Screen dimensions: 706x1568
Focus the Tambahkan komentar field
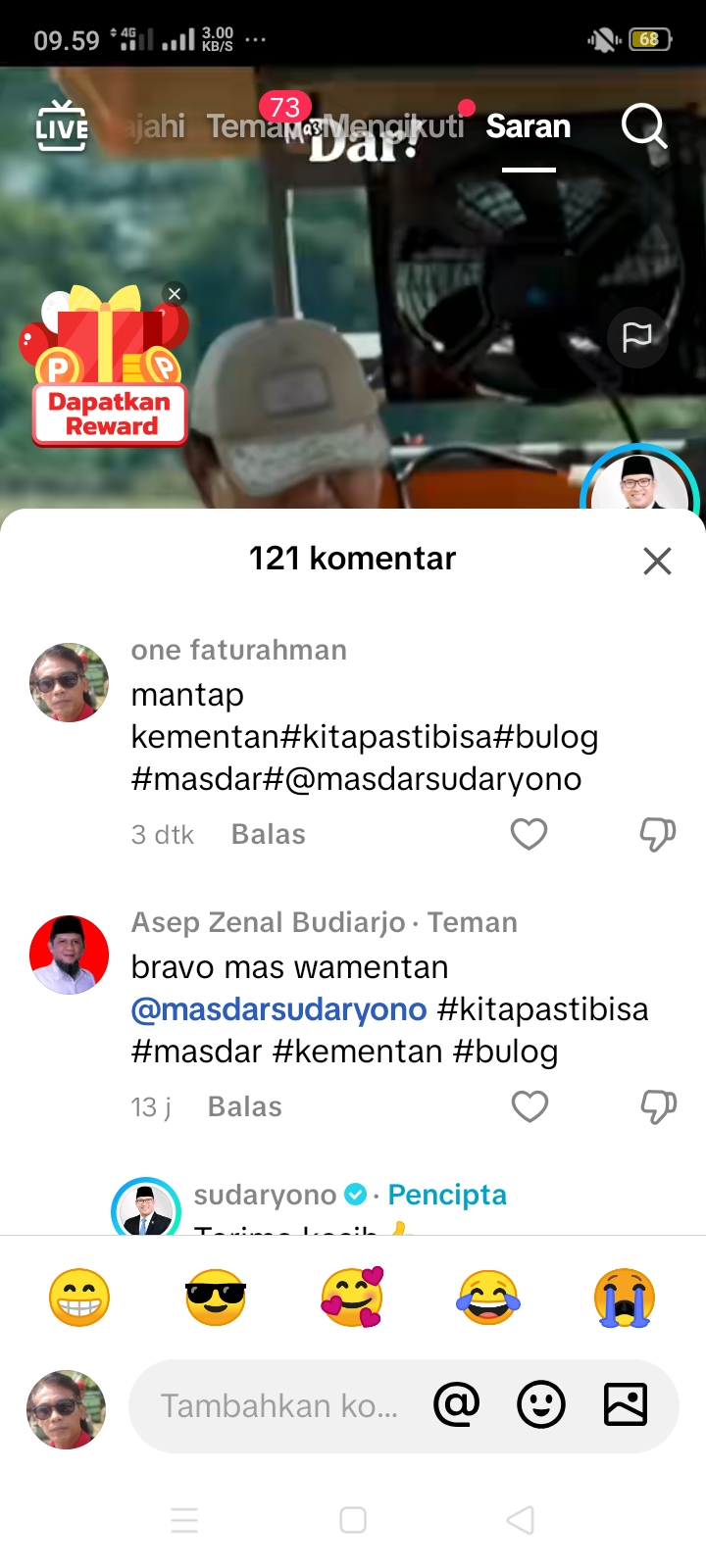[x=279, y=1406]
